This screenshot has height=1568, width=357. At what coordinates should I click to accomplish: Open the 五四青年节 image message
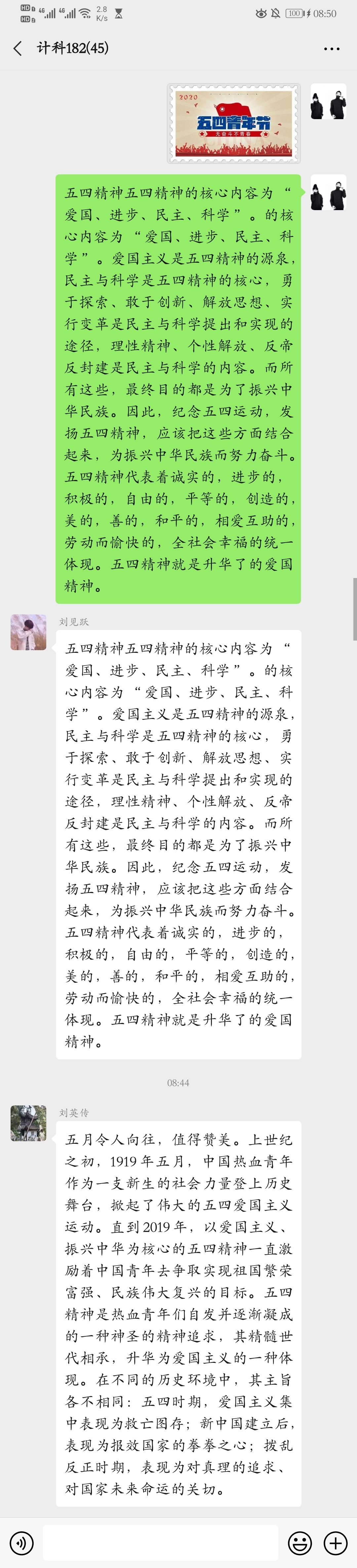pyautogui.click(x=234, y=123)
